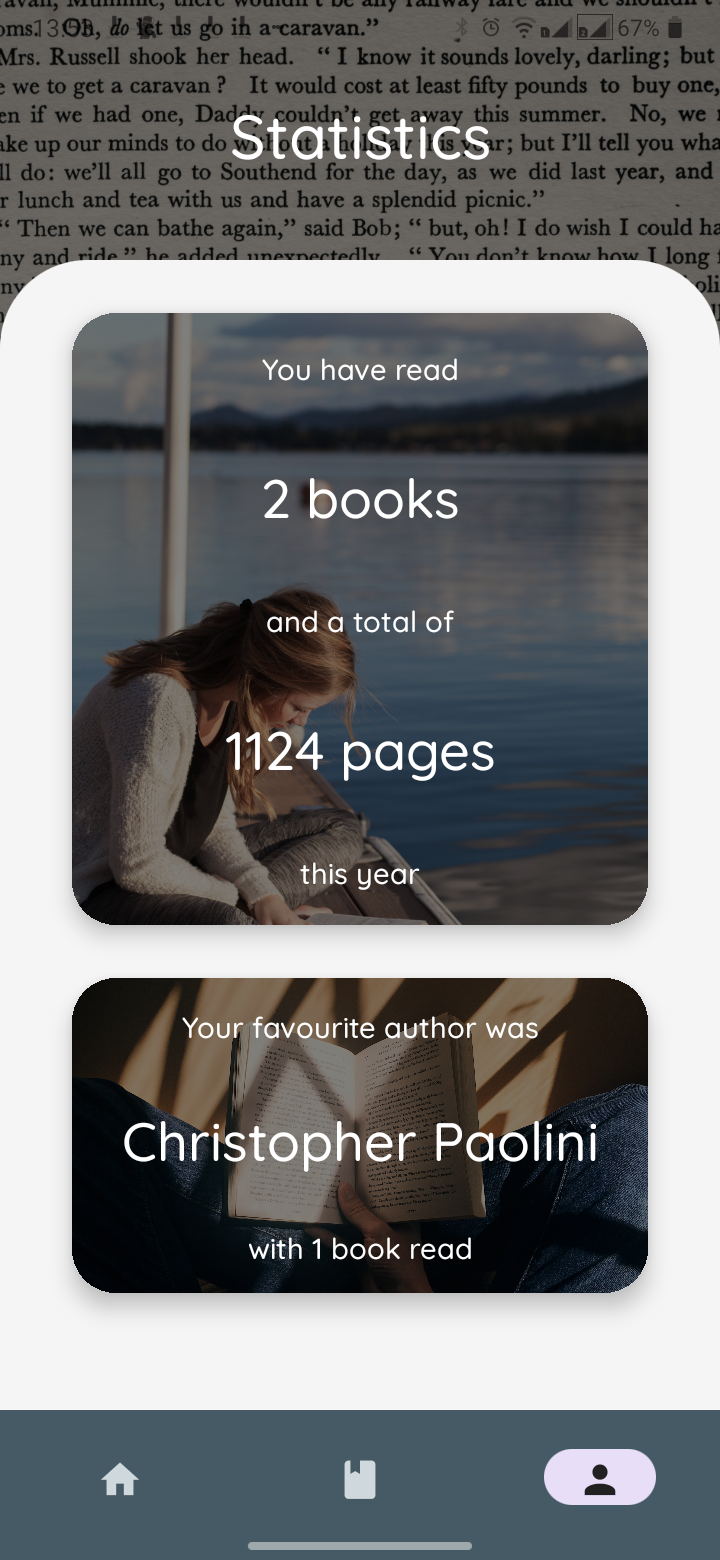Tap the '2 books' text on the stats card
Viewport: 720px width, 1560px height.
(360, 498)
